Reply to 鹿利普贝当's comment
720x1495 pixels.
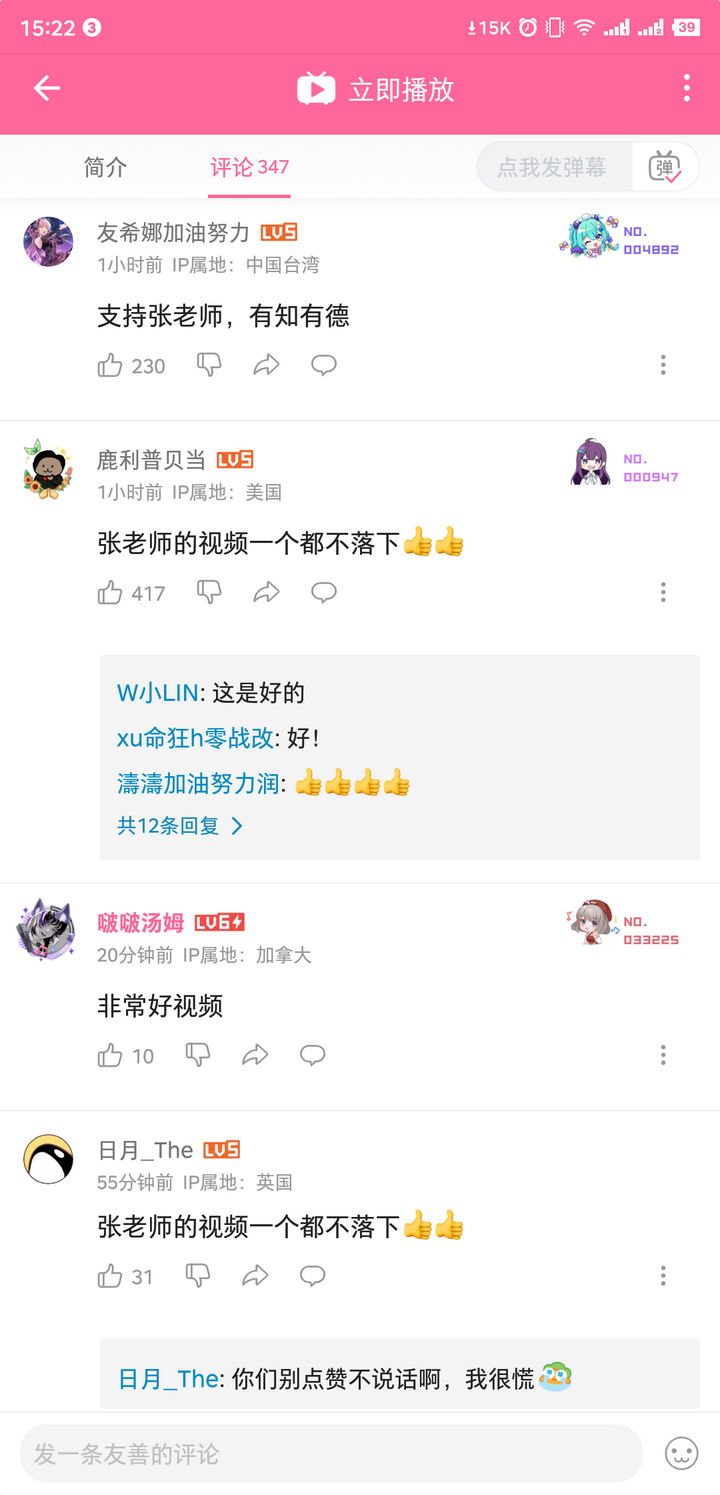(x=323, y=593)
